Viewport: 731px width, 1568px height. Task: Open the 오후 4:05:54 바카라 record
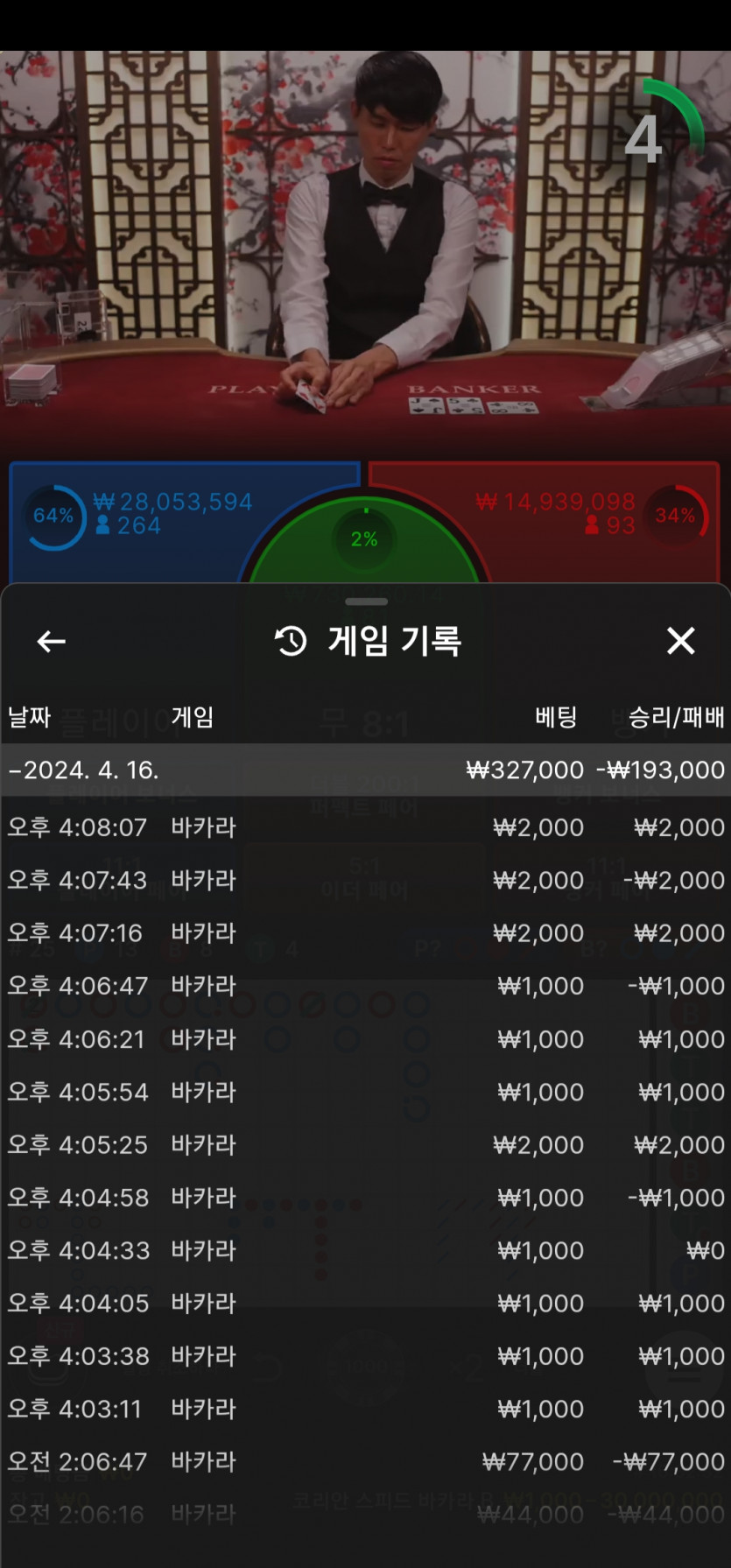coord(365,1092)
